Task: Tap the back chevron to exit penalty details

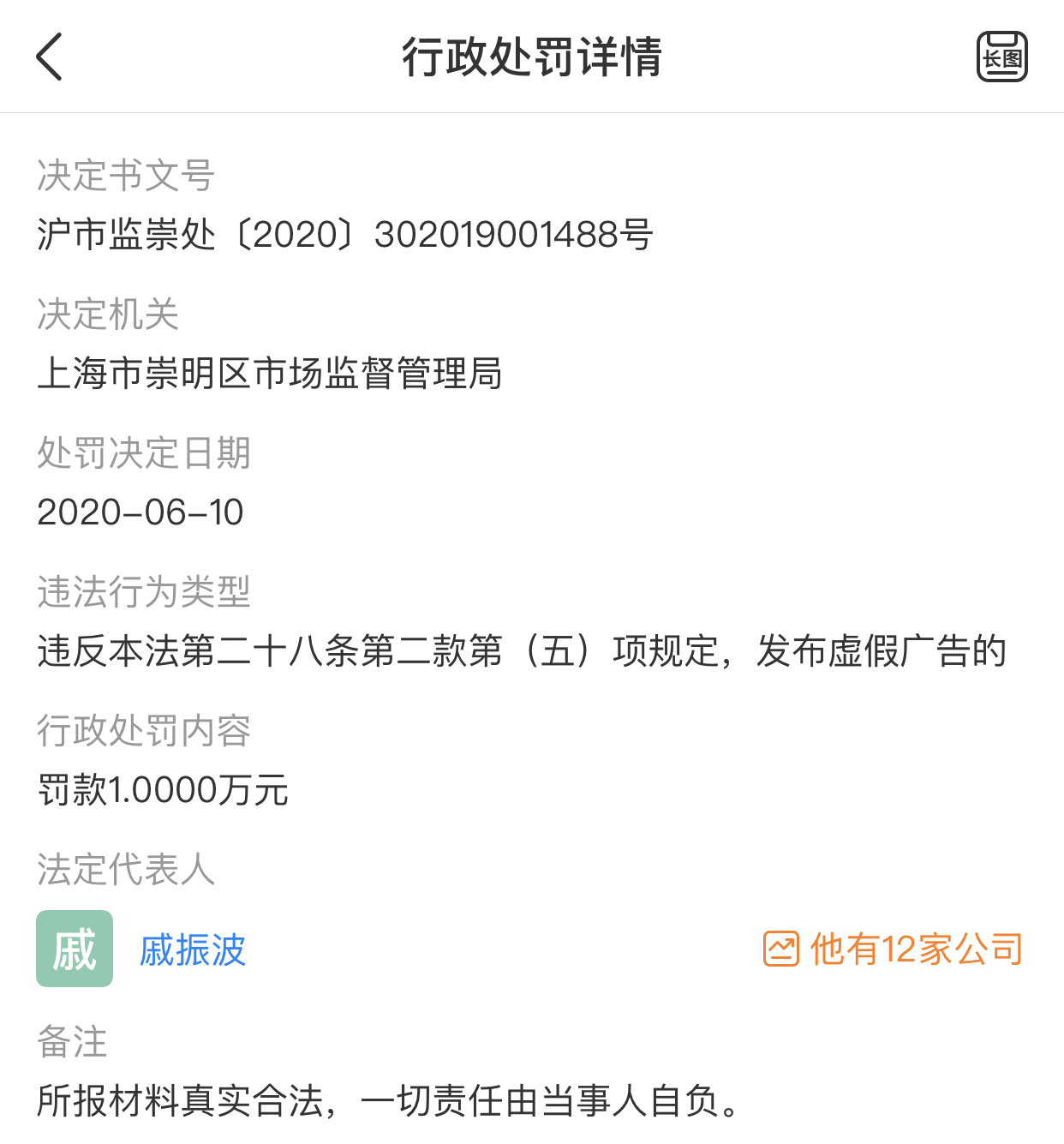Action: (x=50, y=56)
